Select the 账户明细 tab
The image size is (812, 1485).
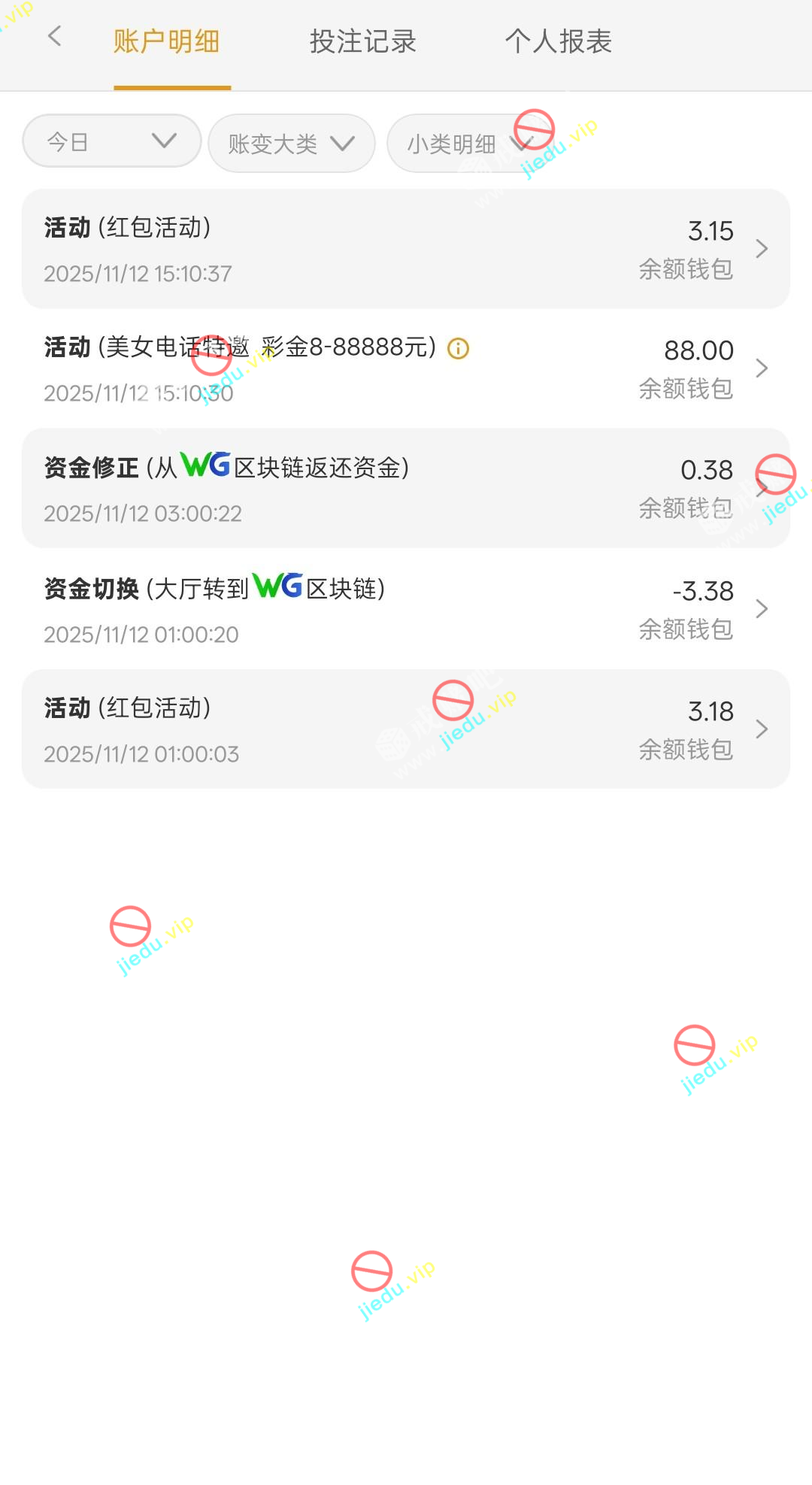click(x=166, y=41)
